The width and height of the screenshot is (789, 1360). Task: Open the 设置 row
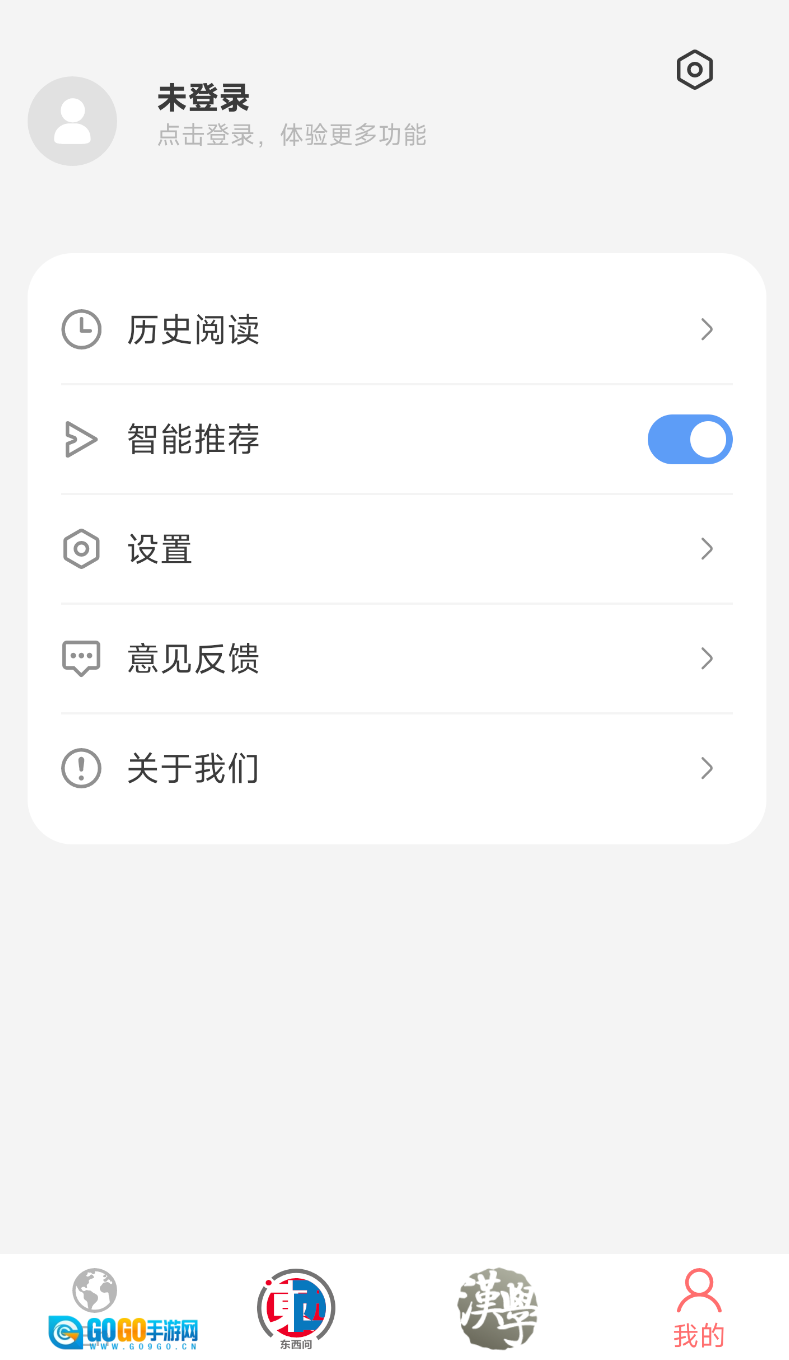396,549
